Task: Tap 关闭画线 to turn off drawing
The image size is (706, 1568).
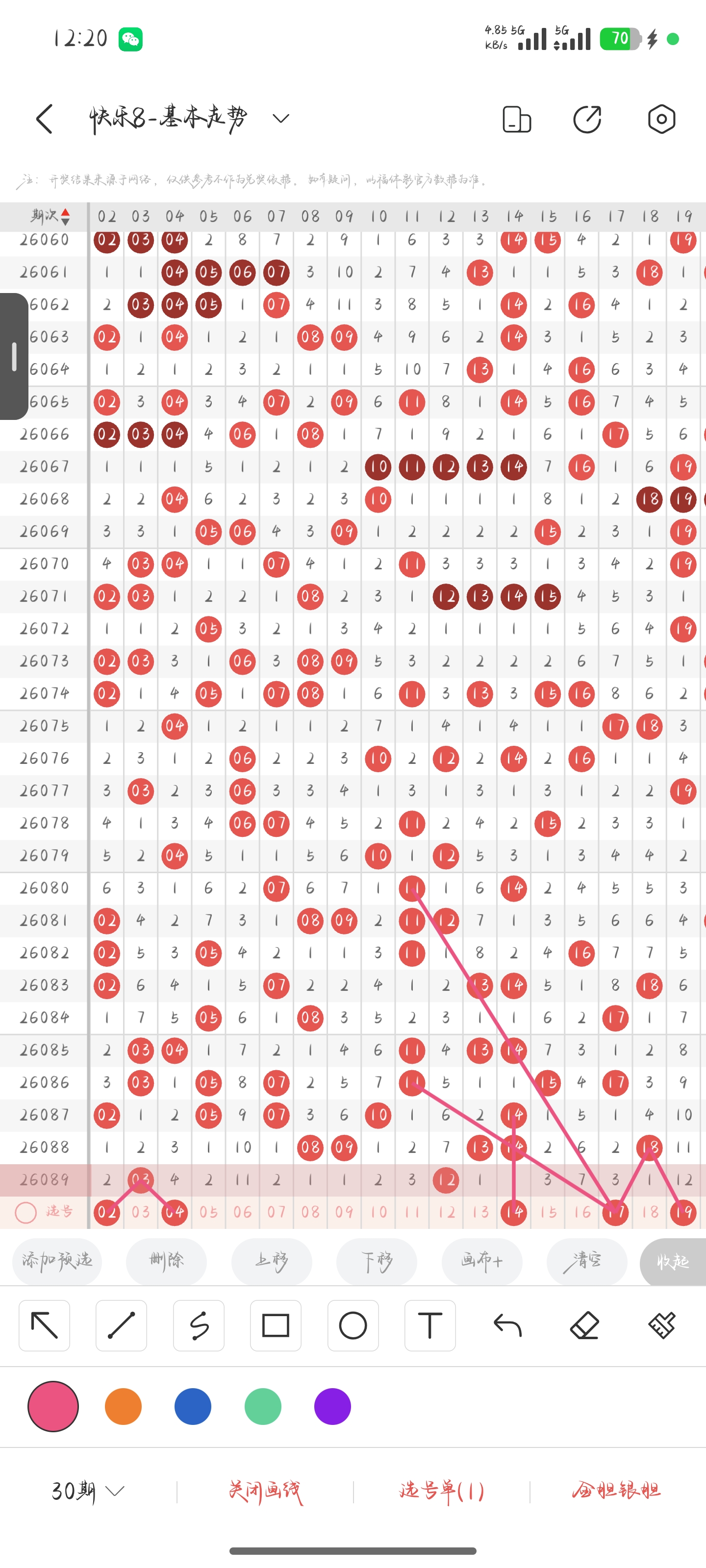Action: pyautogui.click(x=265, y=1491)
